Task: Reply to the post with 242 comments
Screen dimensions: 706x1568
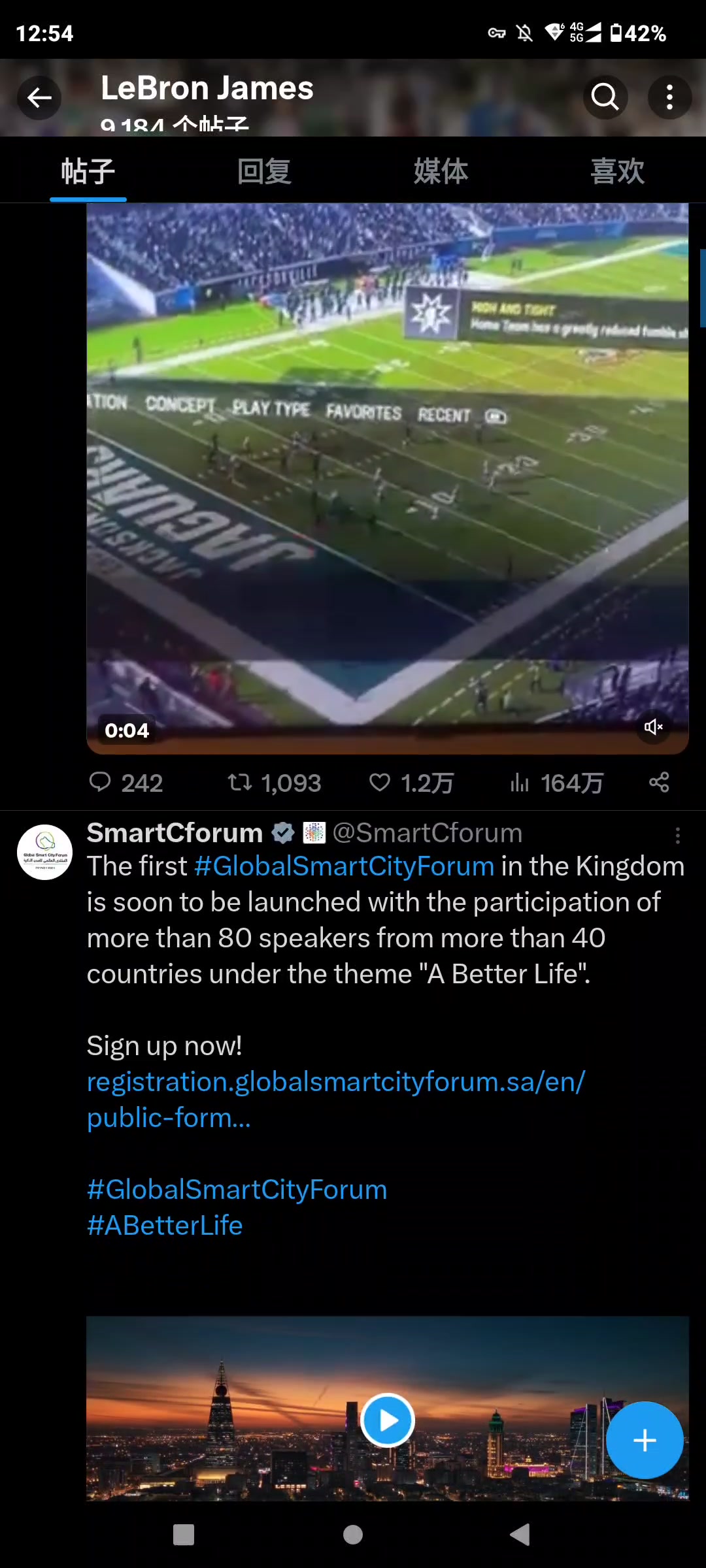Action: (x=101, y=782)
